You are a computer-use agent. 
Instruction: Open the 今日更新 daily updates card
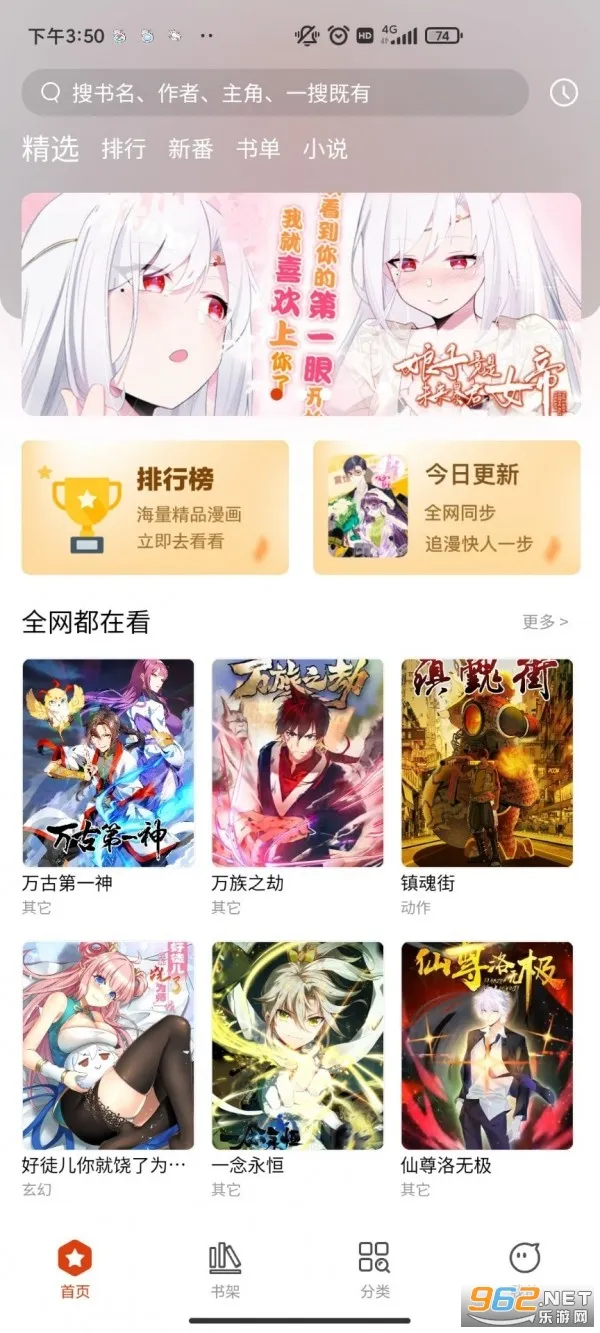(446, 508)
